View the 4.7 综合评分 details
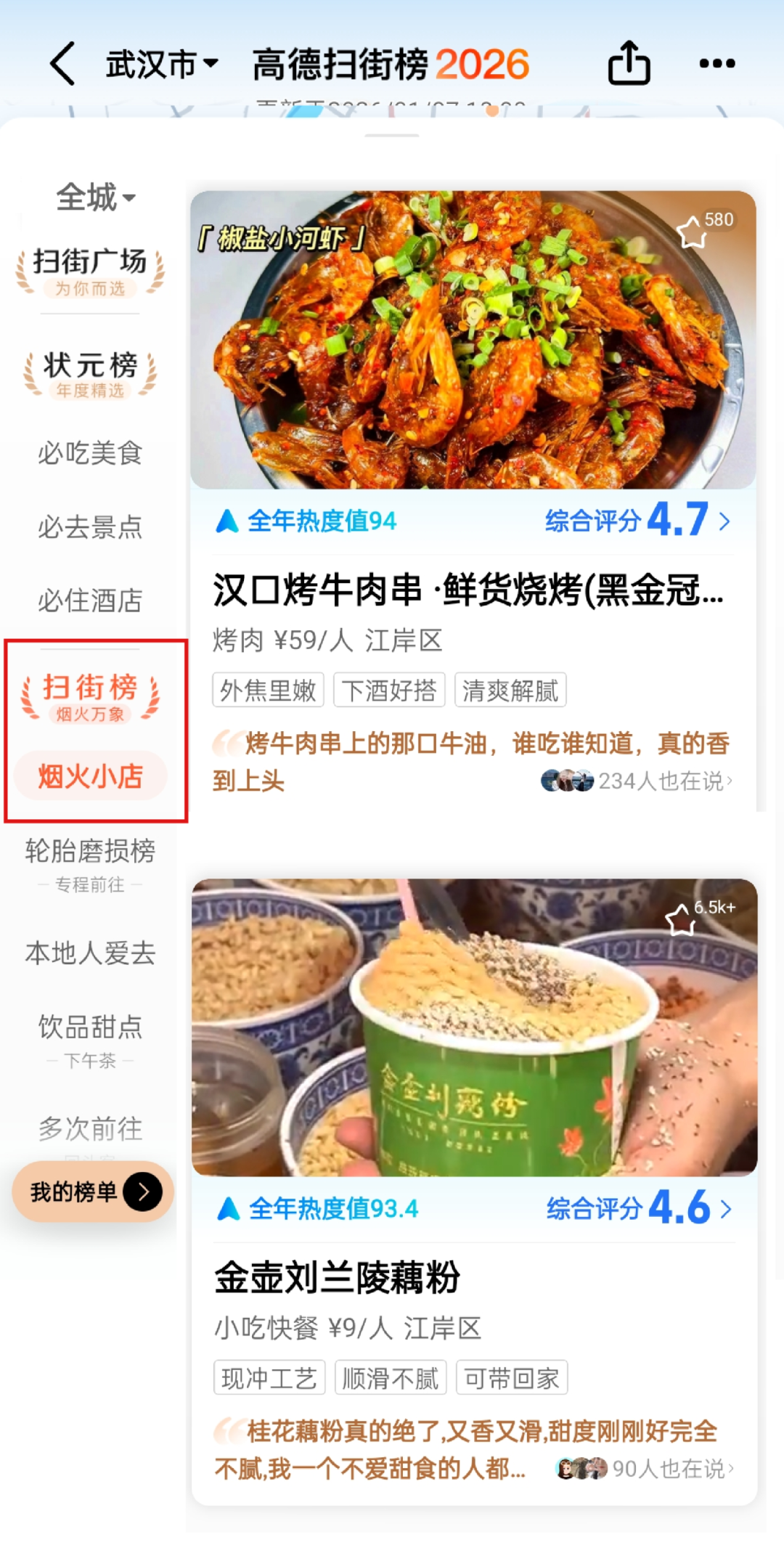The width and height of the screenshot is (784, 1564). [637, 520]
